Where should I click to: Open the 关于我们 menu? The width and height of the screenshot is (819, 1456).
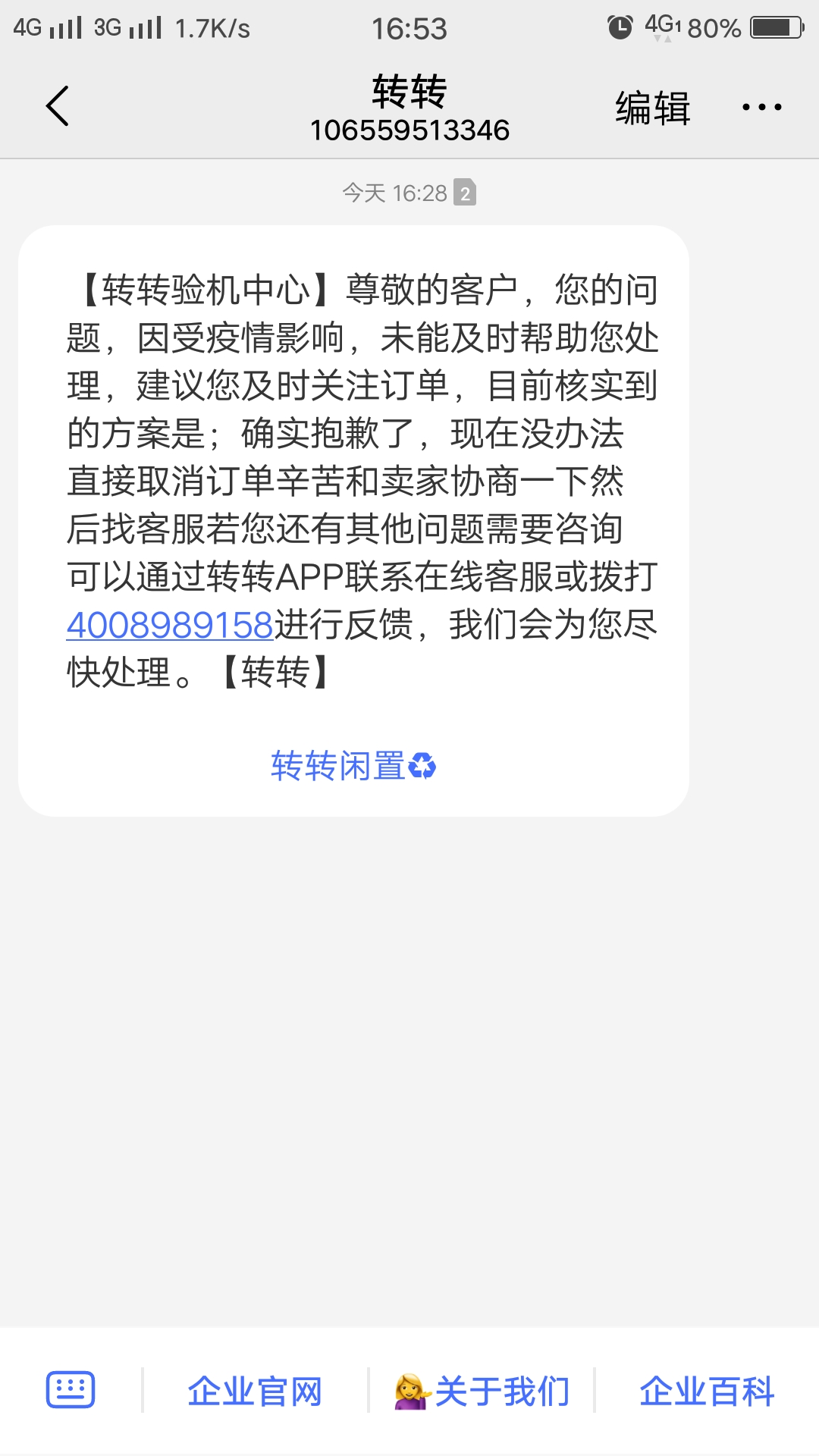point(482,1392)
